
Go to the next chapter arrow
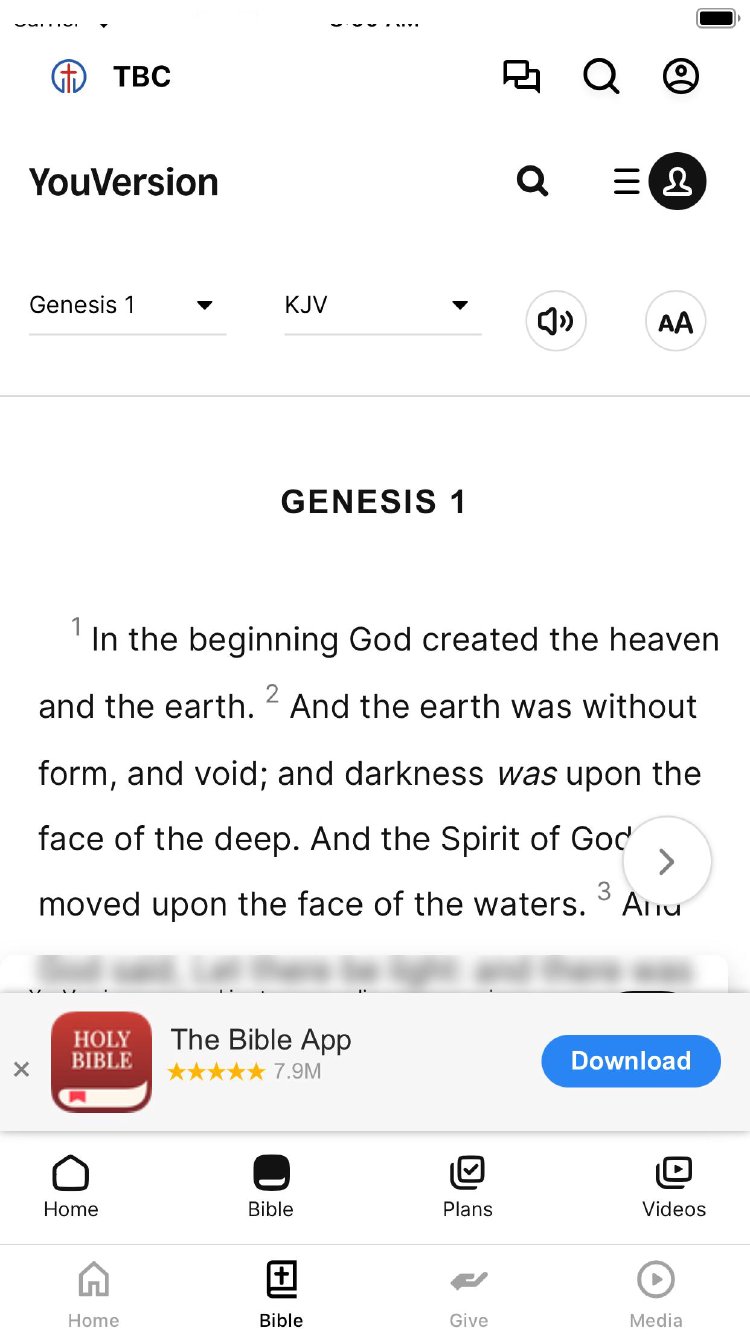[x=667, y=862]
